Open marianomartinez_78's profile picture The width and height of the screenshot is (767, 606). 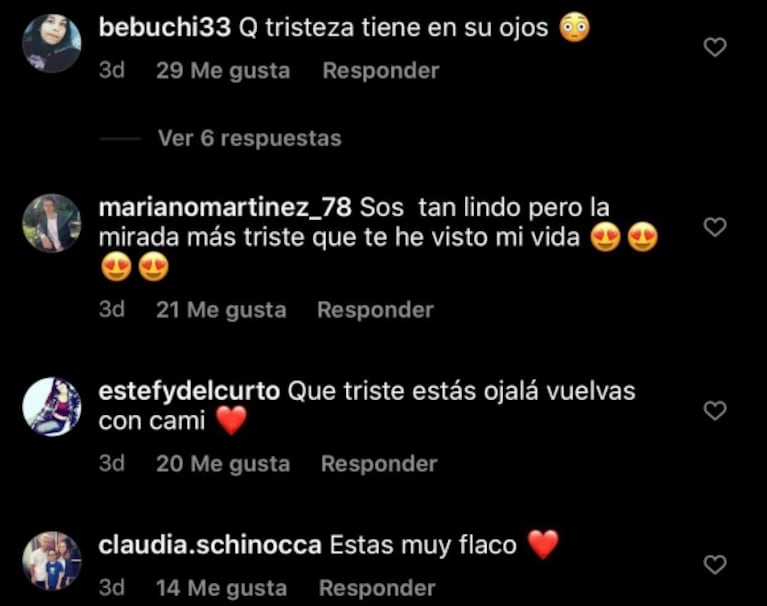coord(51,223)
